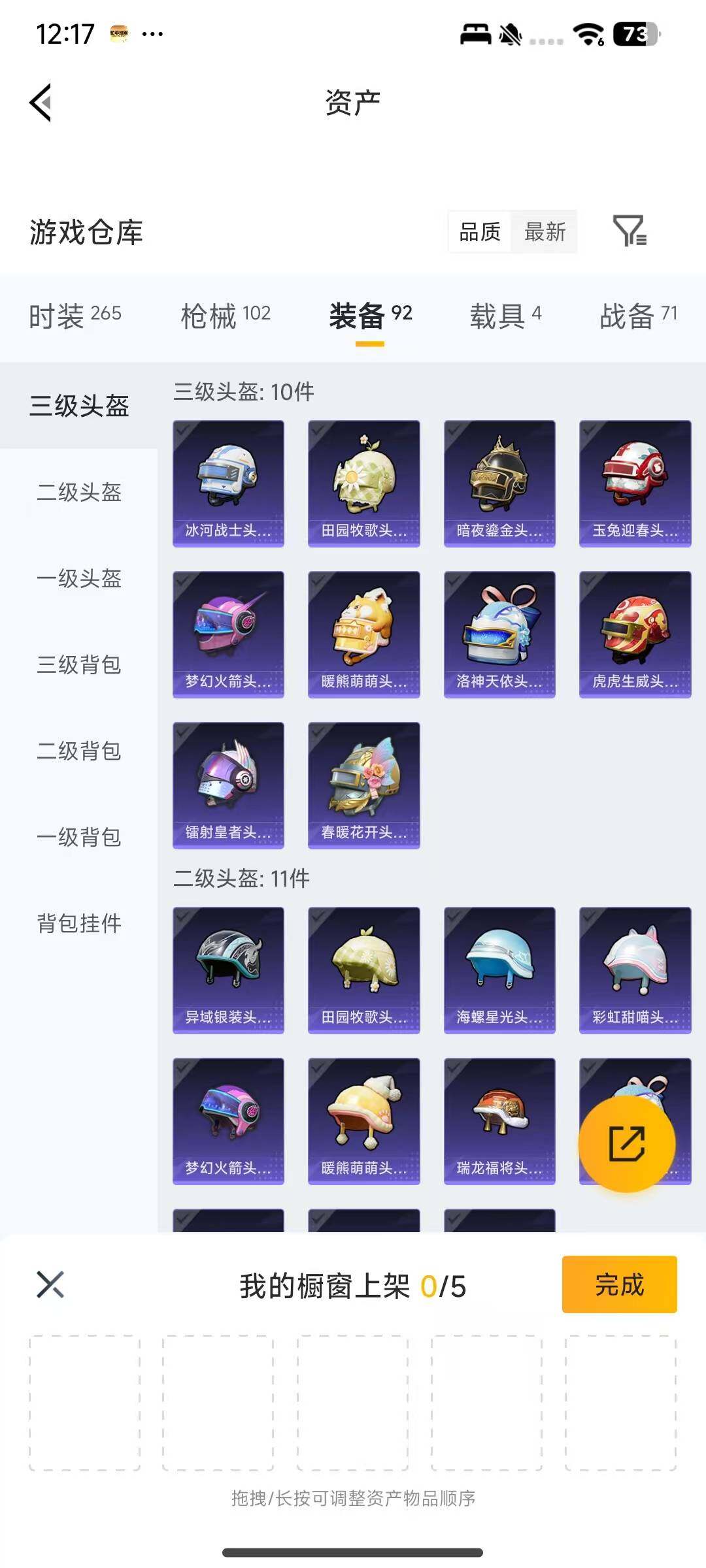Tap the share/export floating action button
Viewport: 706px width, 1568px height.
tap(626, 1139)
